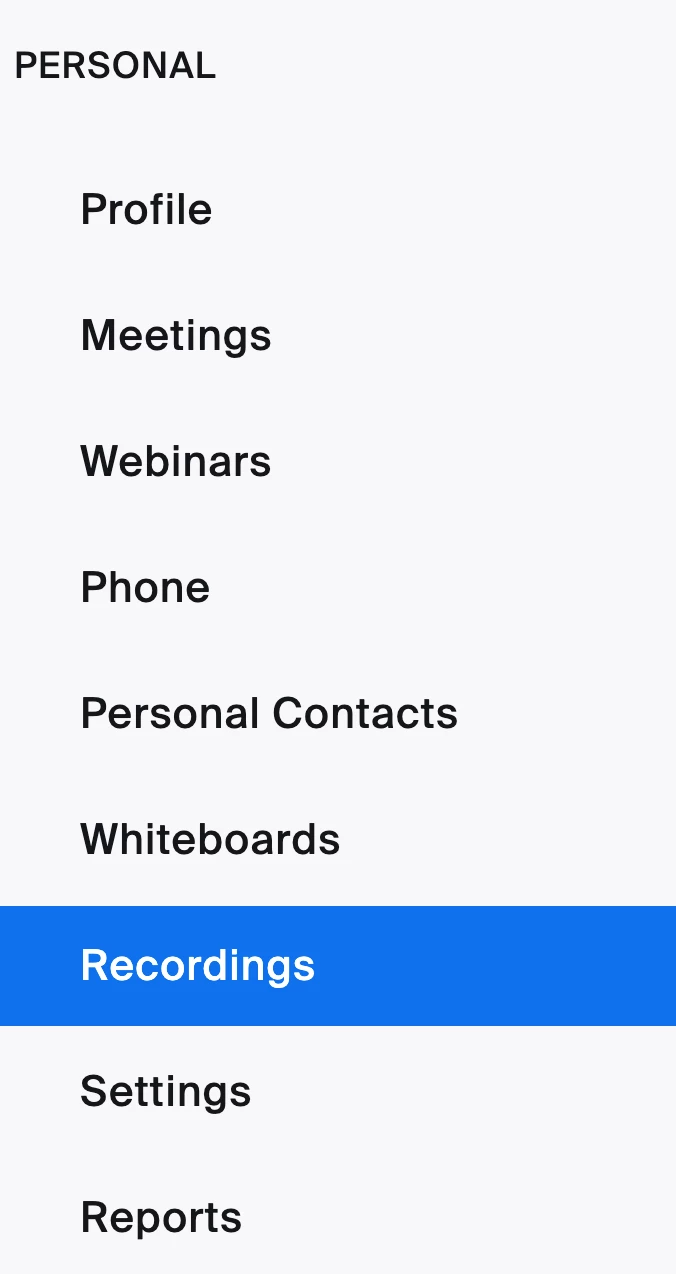View Personal Contacts
This screenshot has width=676, height=1274.
tap(269, 714)
